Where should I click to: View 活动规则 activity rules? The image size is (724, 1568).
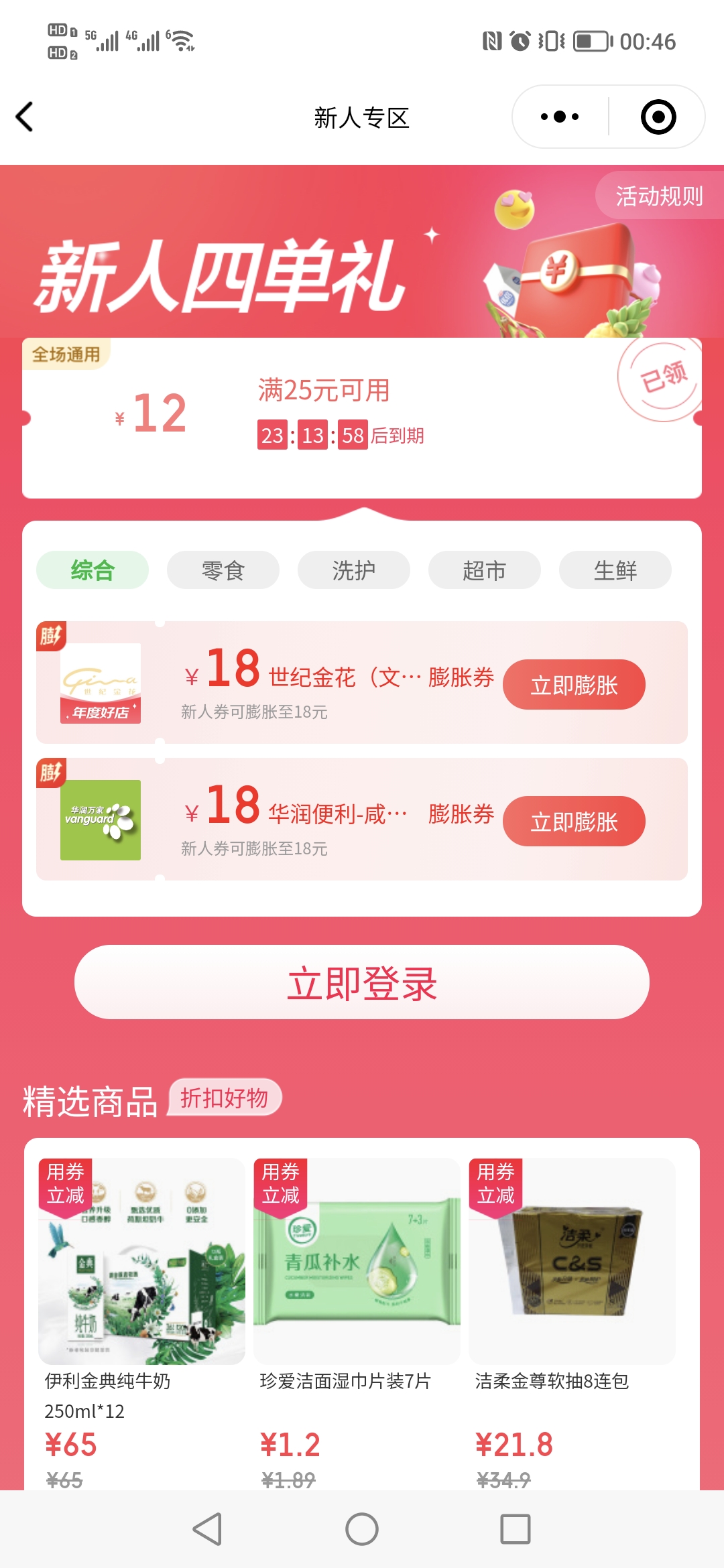(660, 196)
